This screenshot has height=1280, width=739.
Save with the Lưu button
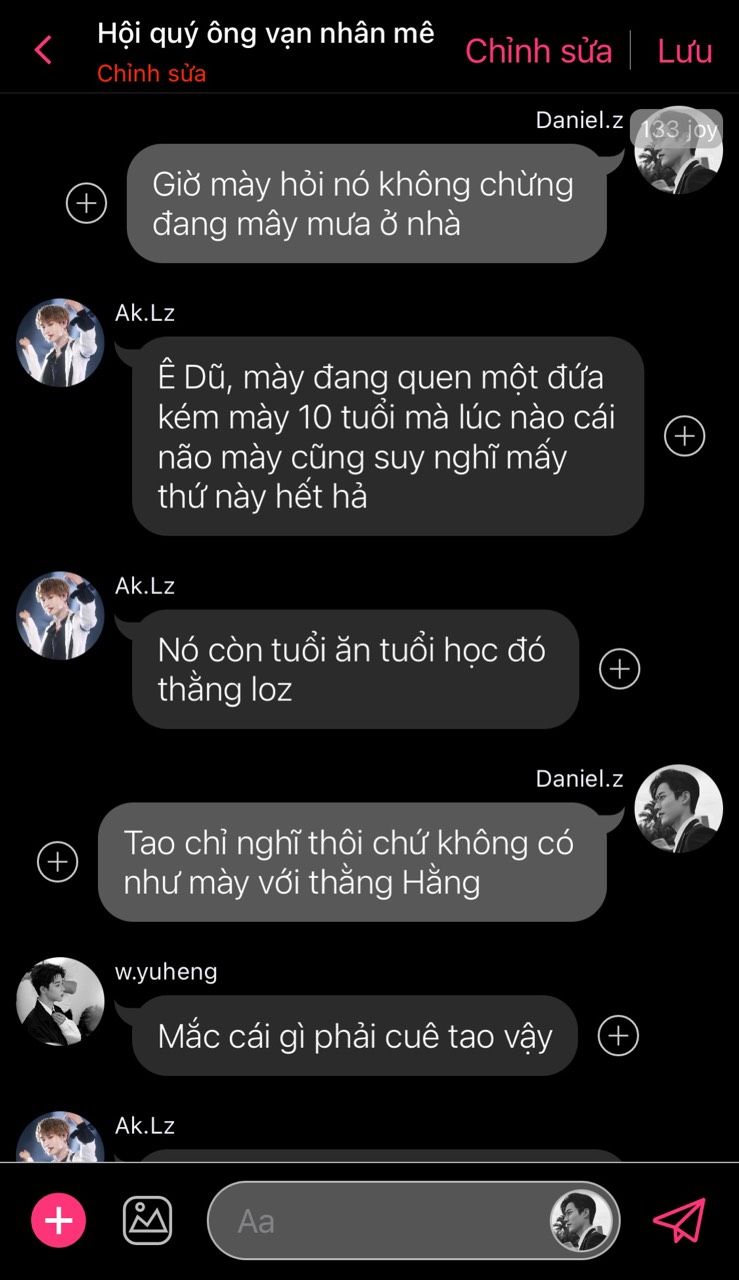coord(685,51)
